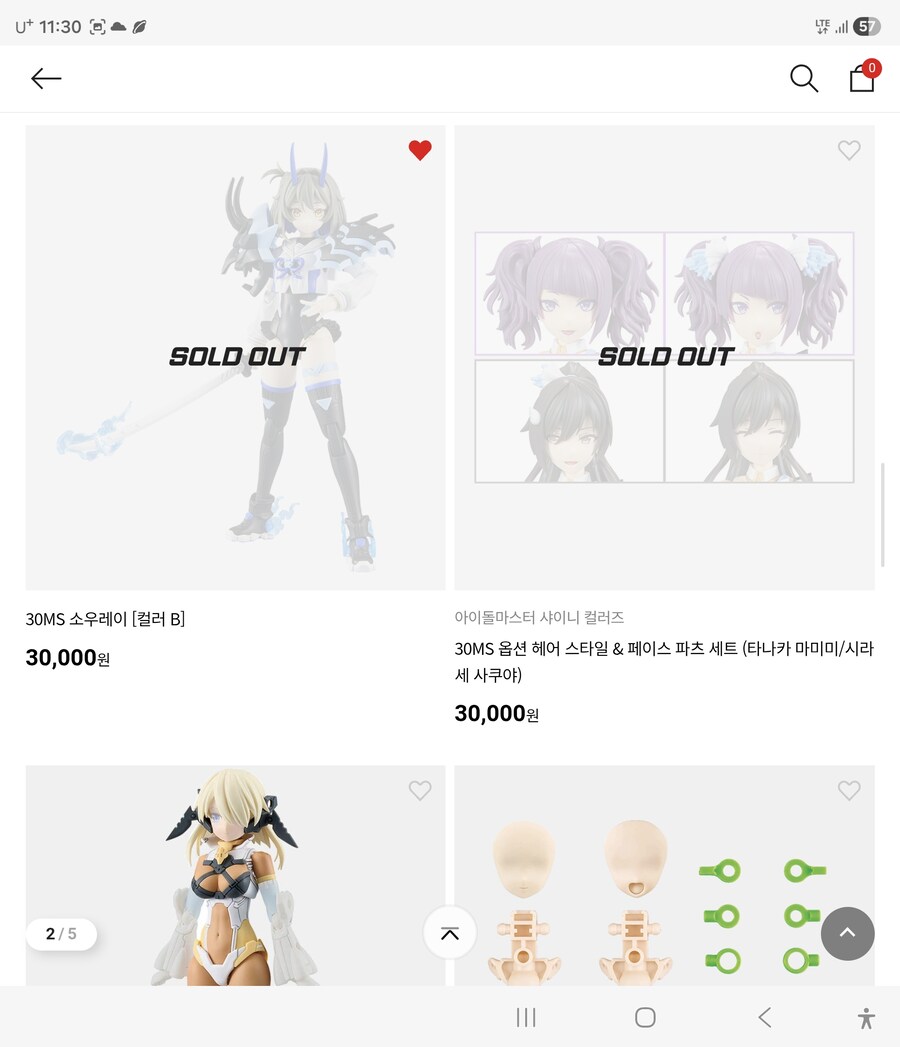Viewport: 900px width, 1047px height.
Task: Tap heart on the face parts product
Action: tap(849, 790)
